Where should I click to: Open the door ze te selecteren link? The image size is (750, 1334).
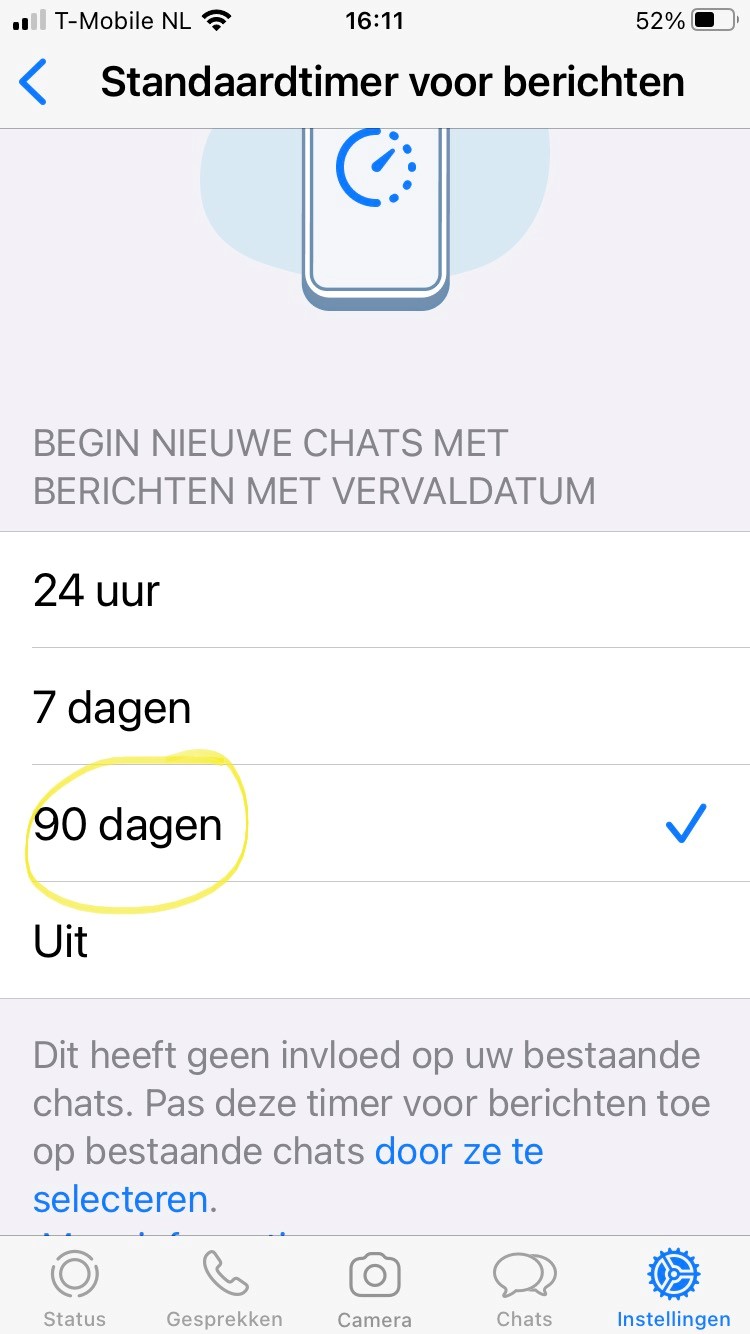459,1151
